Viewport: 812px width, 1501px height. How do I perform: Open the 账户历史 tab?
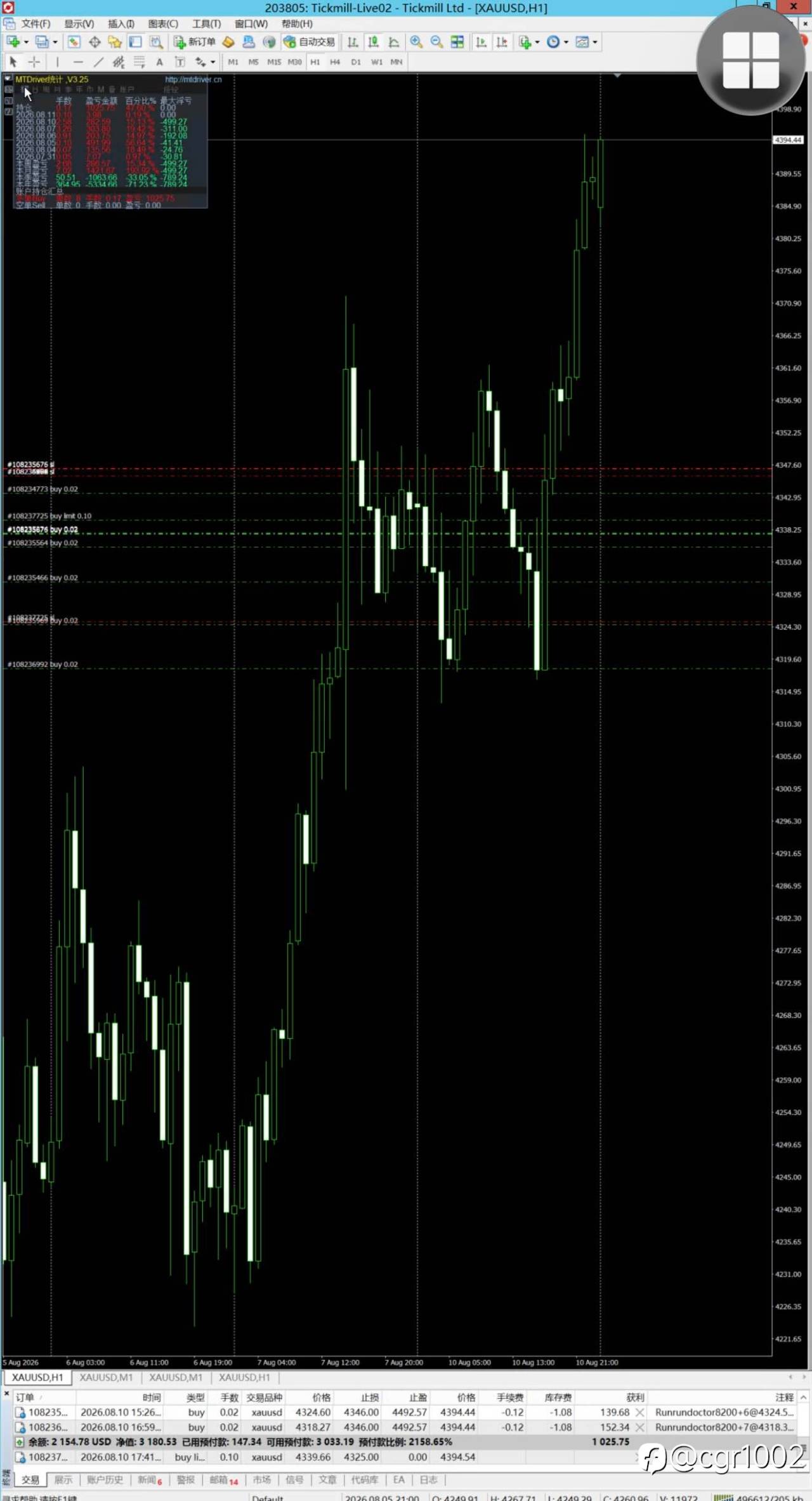(x=105, y=1479)
